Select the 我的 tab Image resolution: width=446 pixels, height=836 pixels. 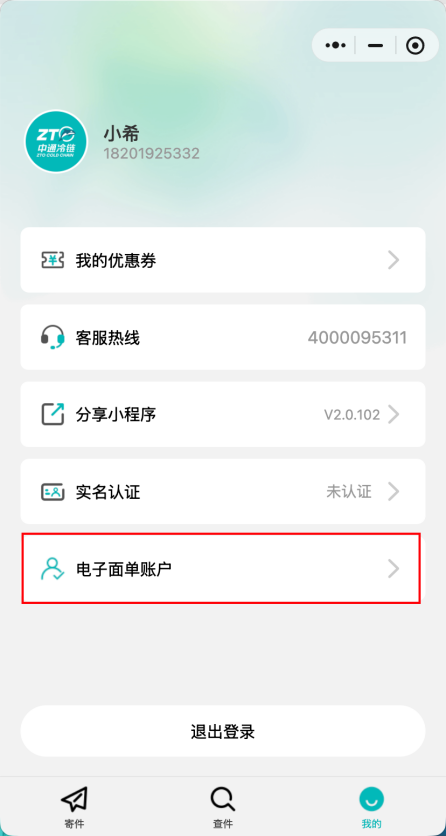coord(371,808)
